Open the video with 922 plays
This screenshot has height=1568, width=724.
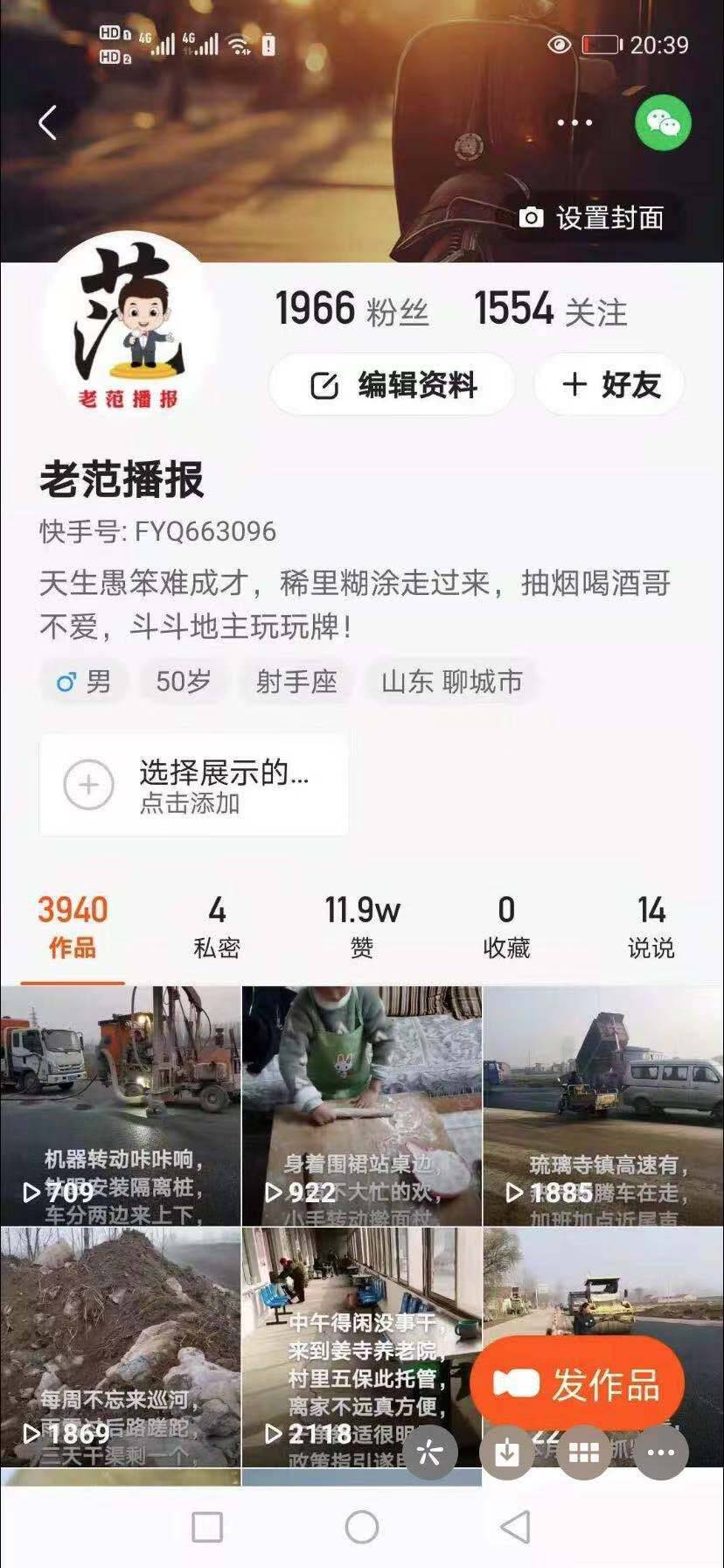pos(361,1105)
